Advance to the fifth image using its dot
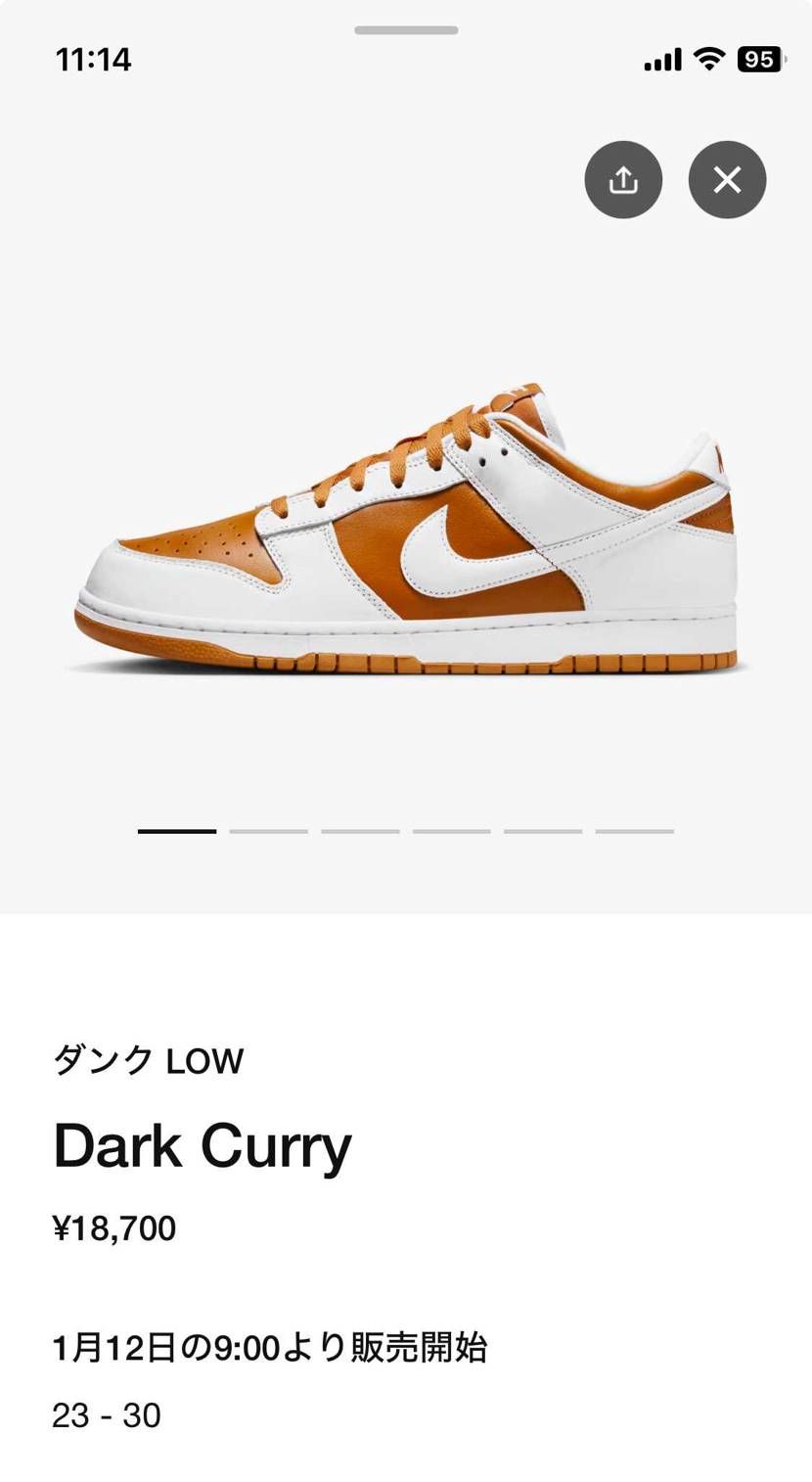This screenshot has width=812, height=1482. tap(544, 830)
